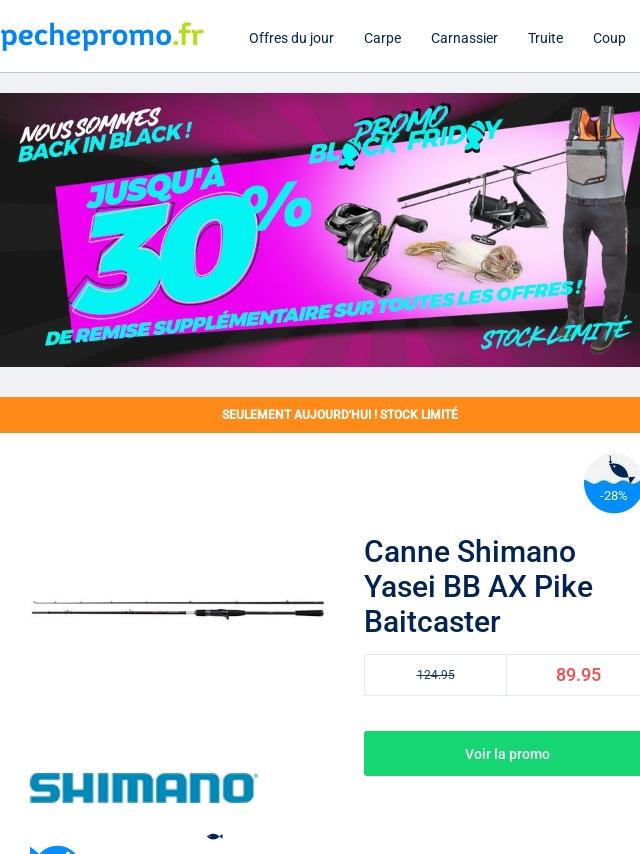Open the Coup category
The width and height of the screenshot is (640, 854).
[609, 38]
